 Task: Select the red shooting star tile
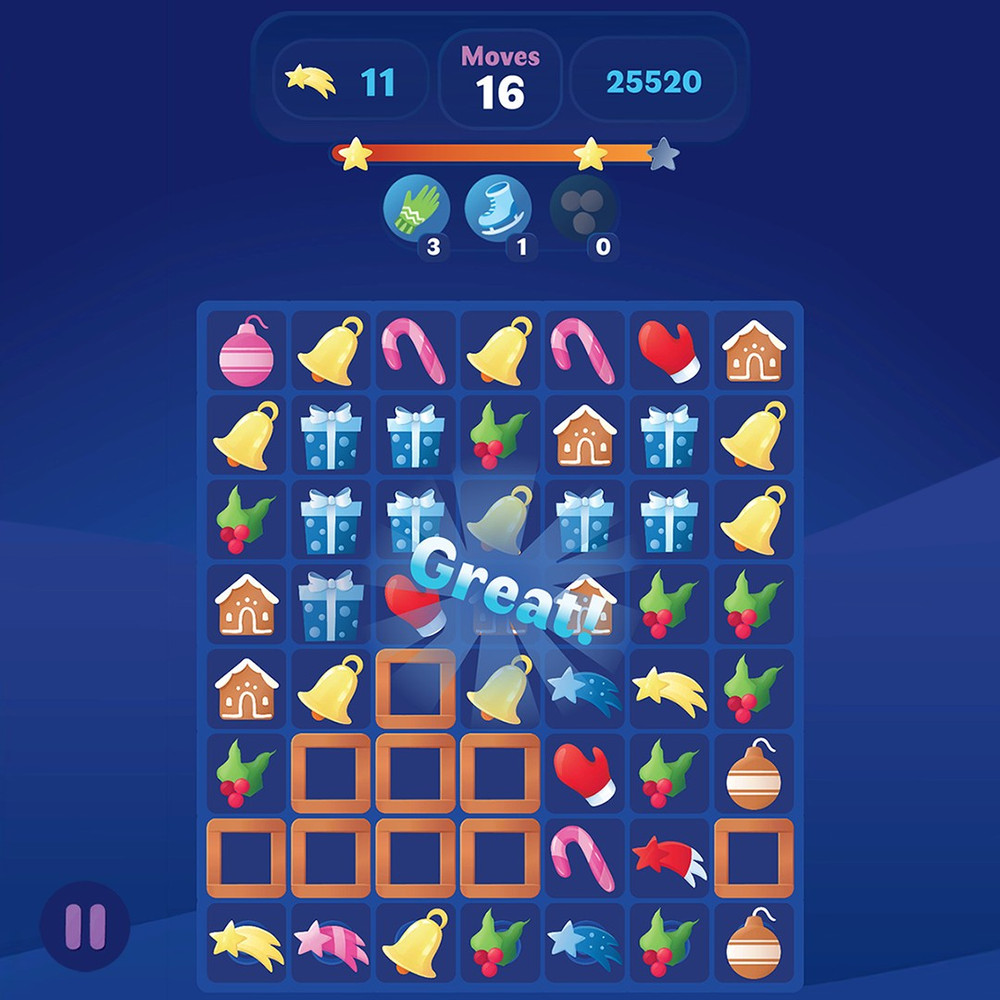coord(668,859)
